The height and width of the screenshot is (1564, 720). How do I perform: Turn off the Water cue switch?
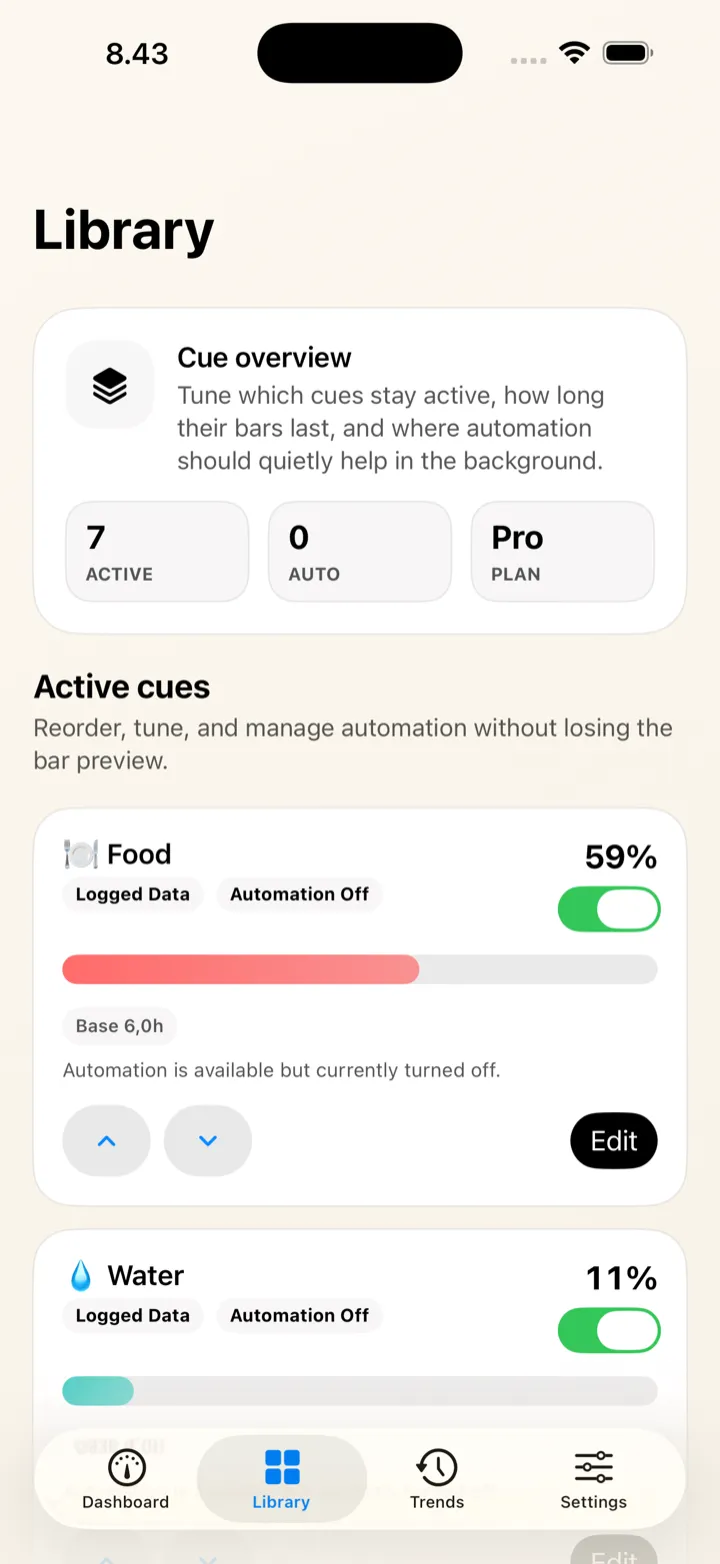pos(609,1331)
